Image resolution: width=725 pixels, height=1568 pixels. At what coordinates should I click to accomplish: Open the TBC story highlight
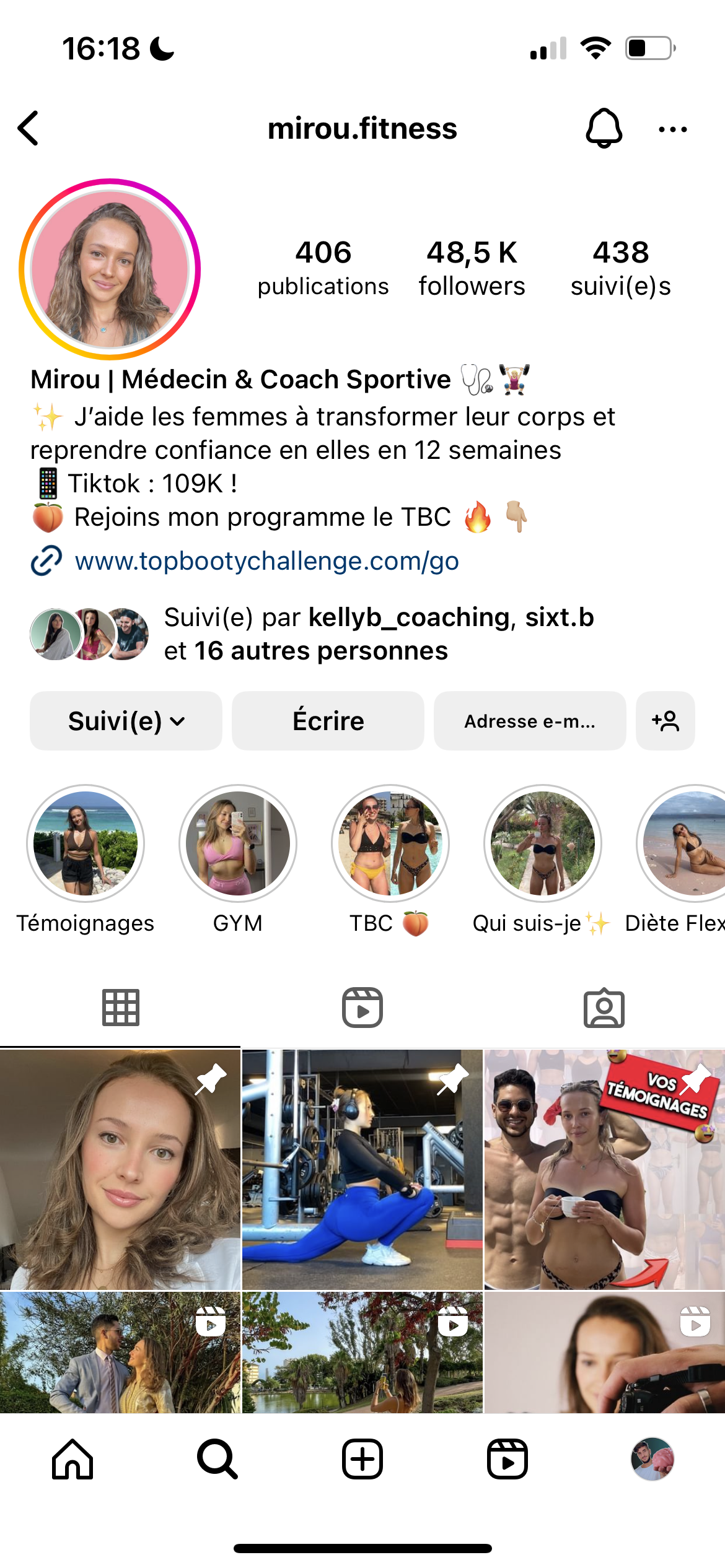(x=390, y=843)
